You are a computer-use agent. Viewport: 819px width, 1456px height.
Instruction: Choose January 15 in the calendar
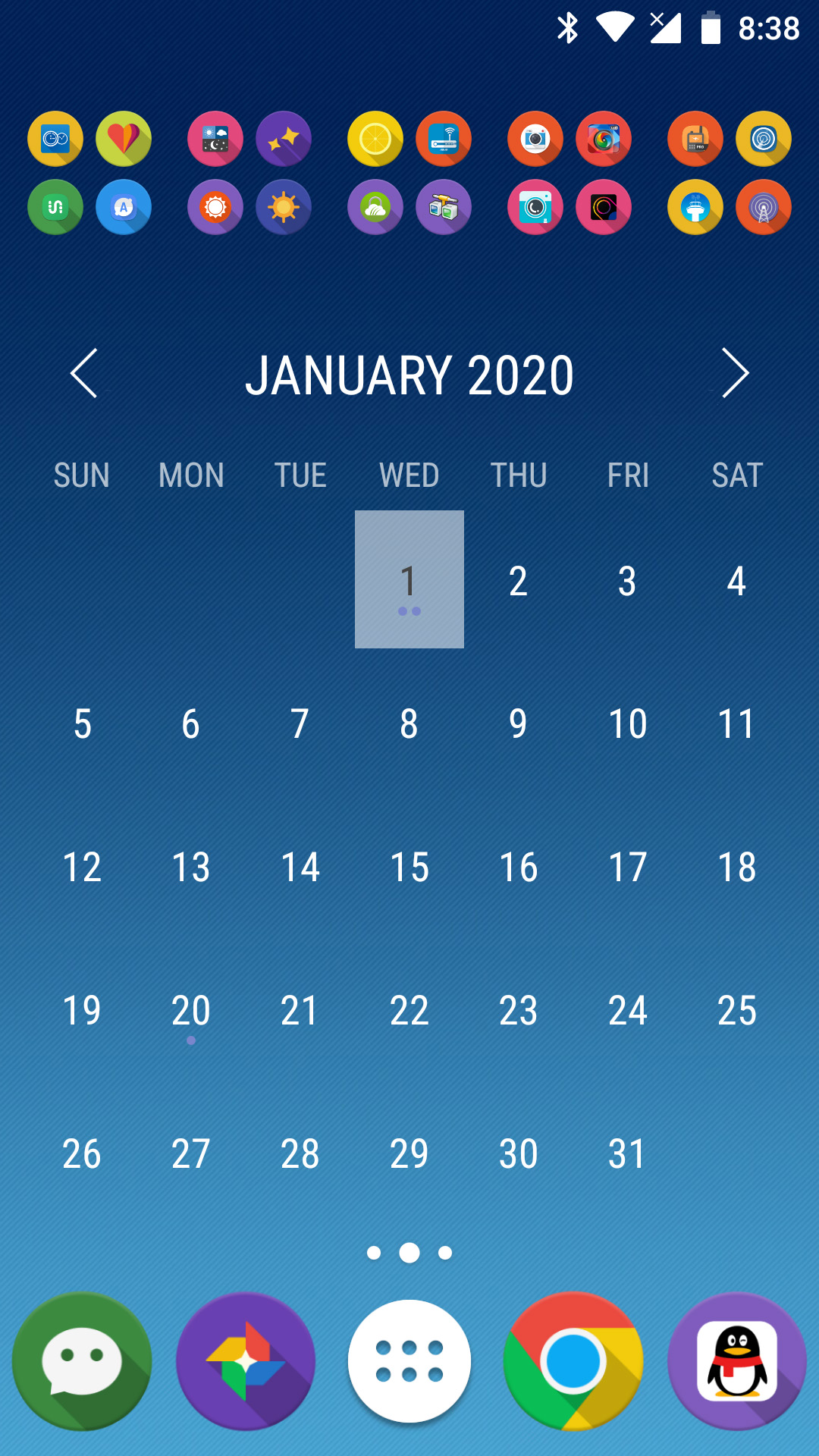pyautogui.click(x=409, y=868)
